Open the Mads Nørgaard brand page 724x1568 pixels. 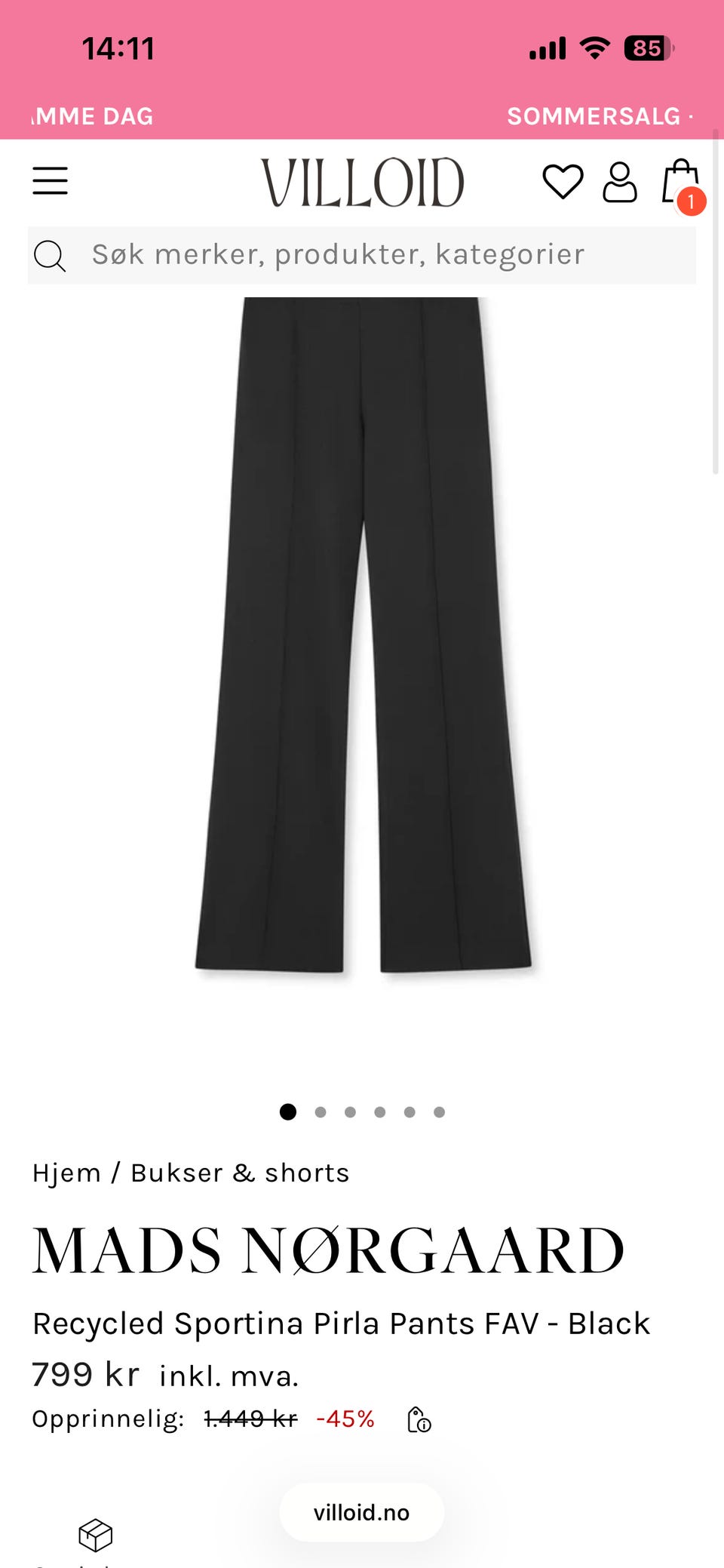click(x=328, y=1250)
